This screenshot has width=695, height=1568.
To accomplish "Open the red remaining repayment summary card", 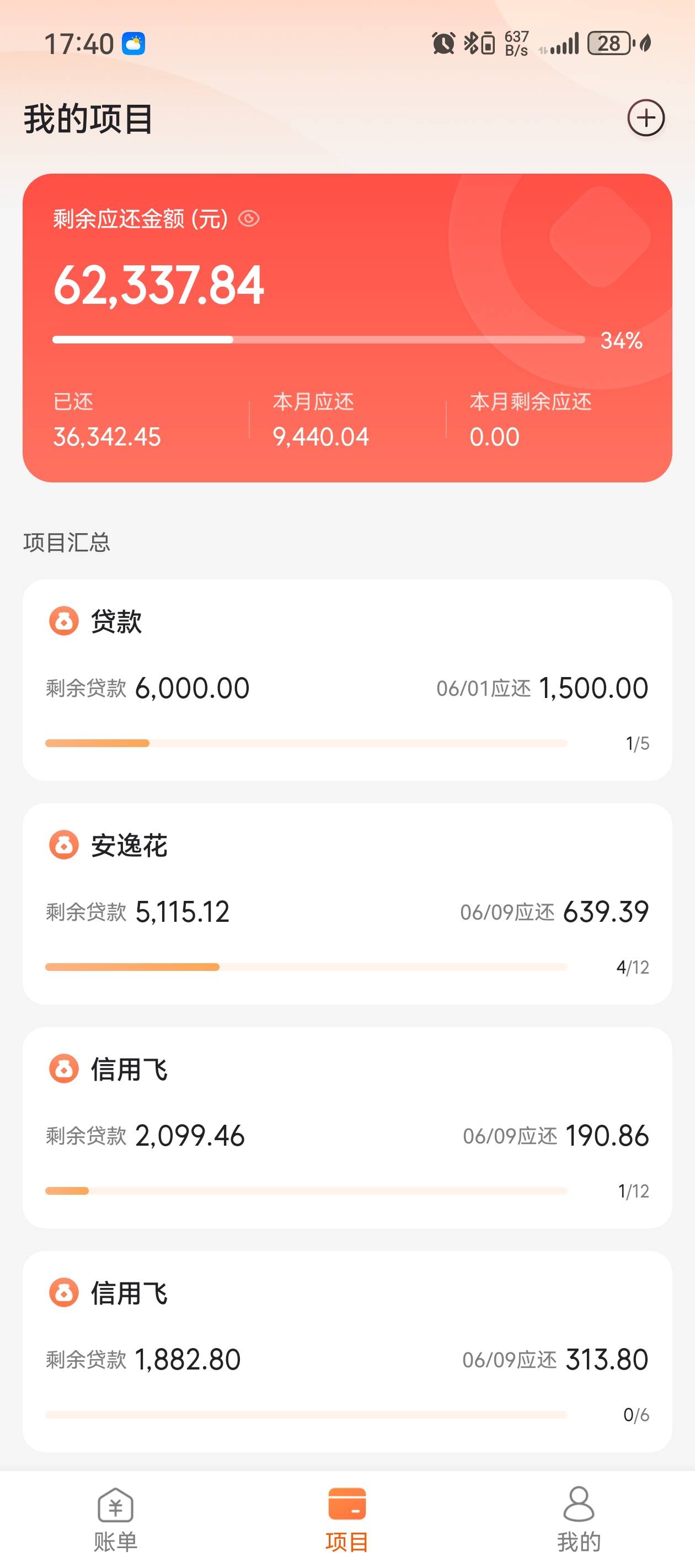I will click(347, 328).
